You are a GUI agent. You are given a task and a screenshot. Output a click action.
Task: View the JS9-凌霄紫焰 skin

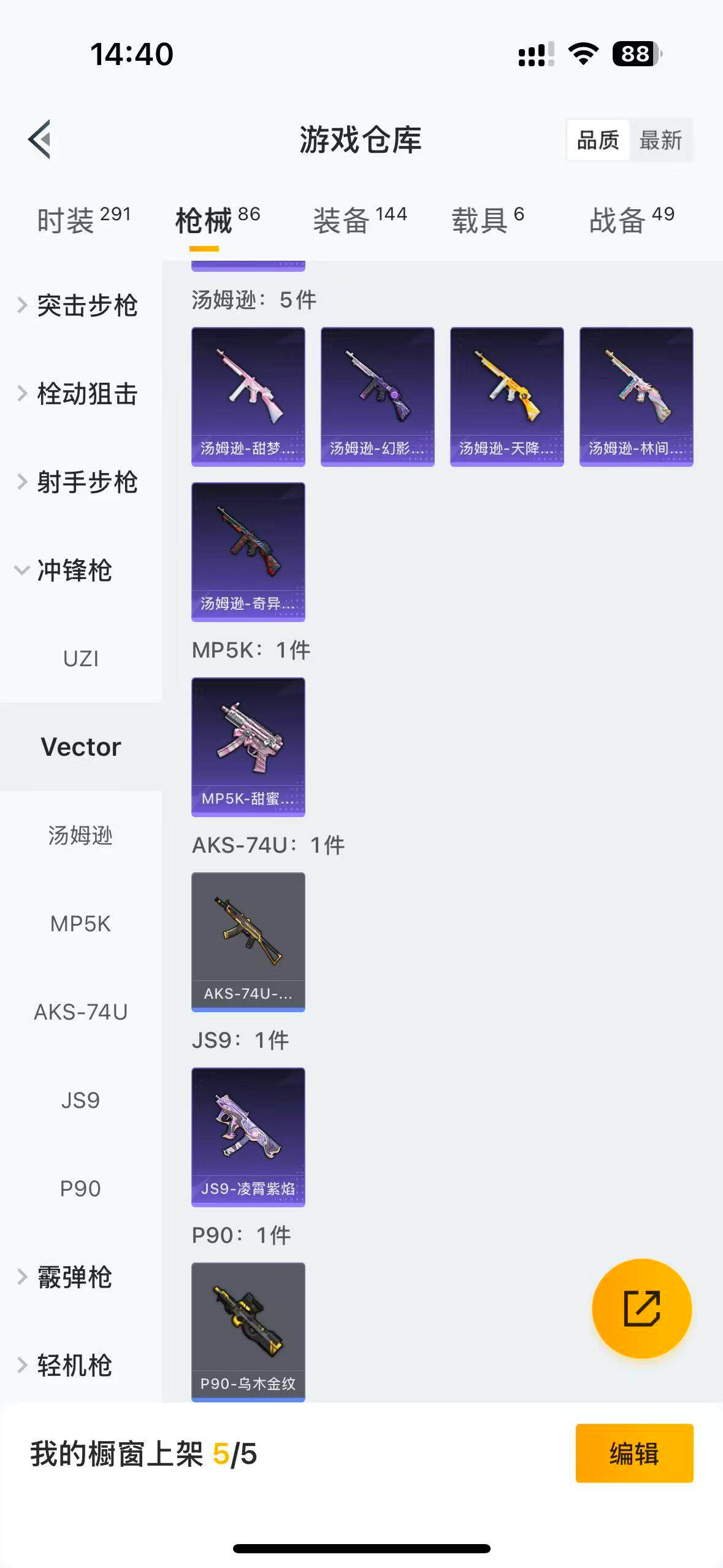pos(248,1137)
